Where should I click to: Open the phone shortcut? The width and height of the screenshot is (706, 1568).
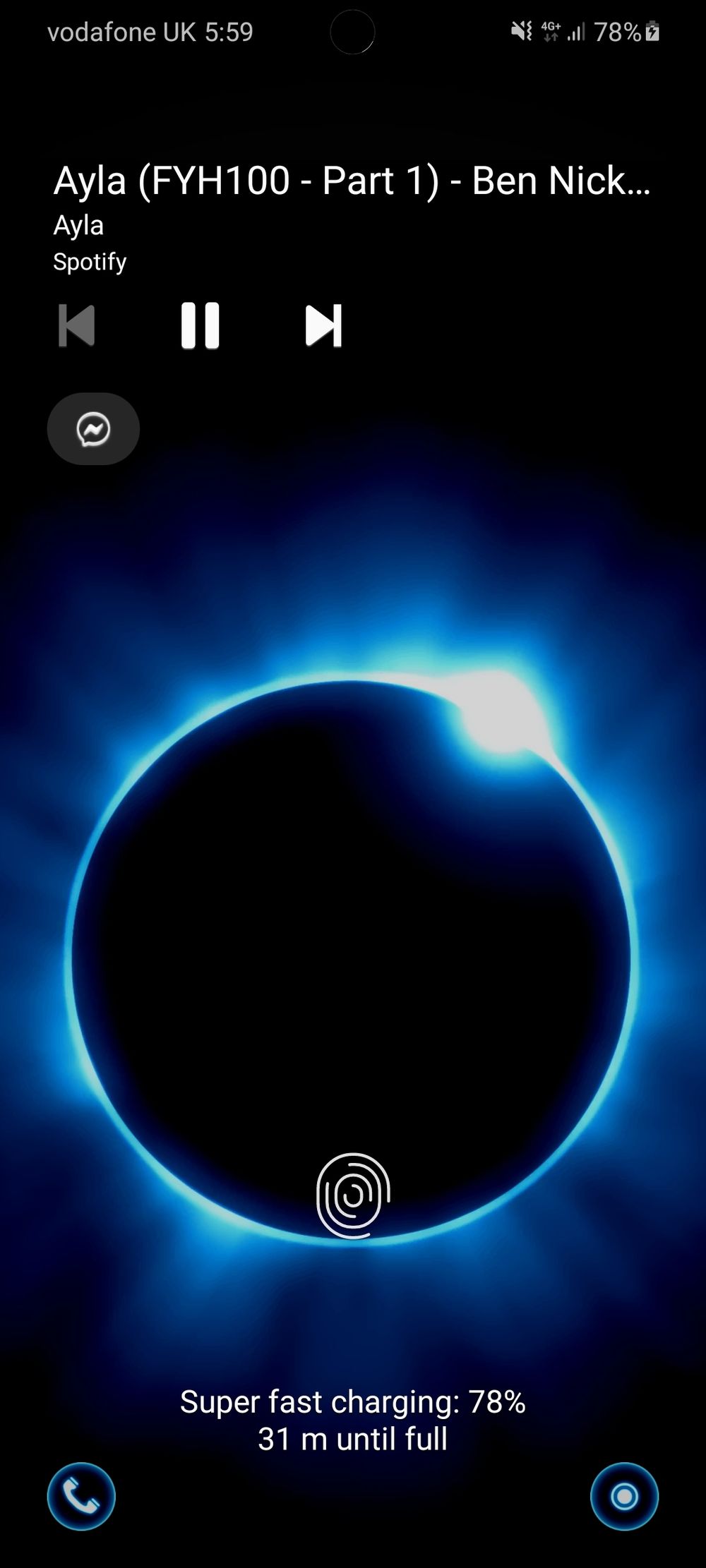[81, 1496]
